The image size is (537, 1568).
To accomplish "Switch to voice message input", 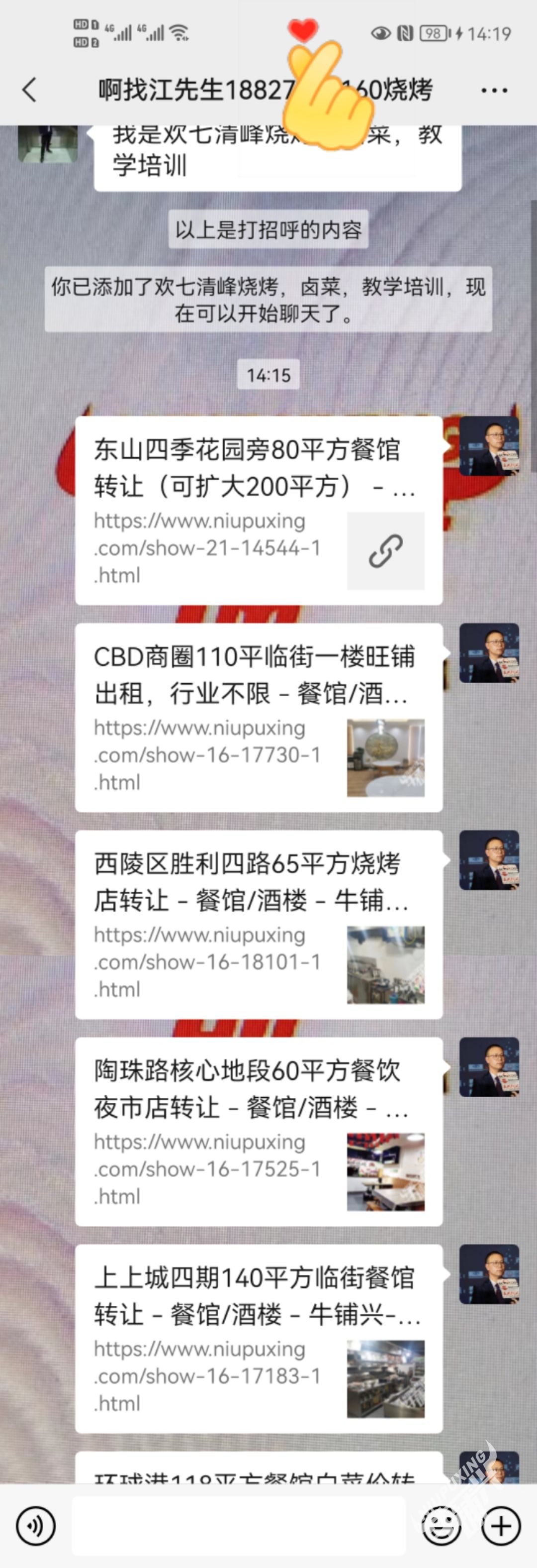I will pos(35,1525).
